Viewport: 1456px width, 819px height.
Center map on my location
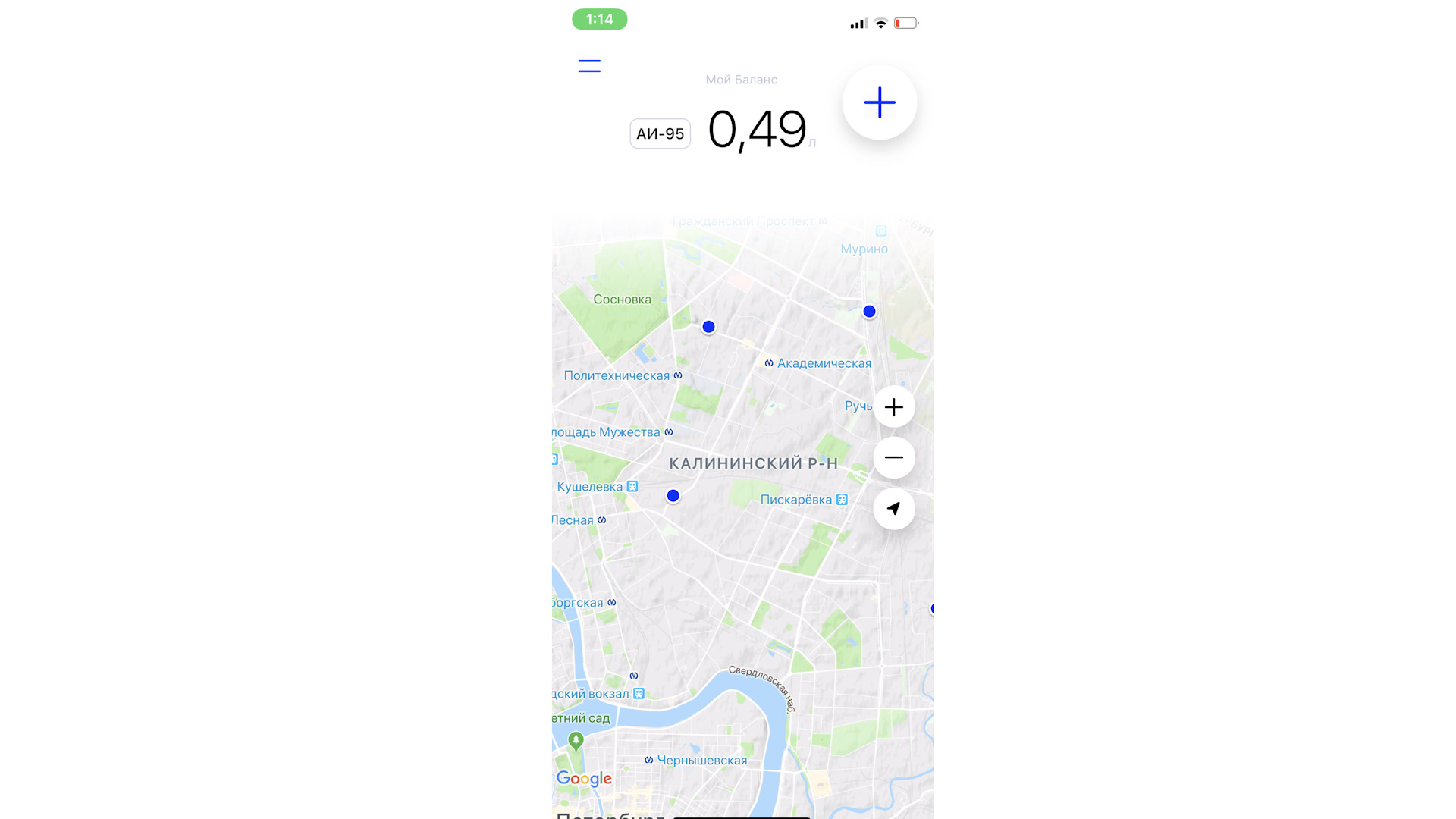coord(894,509)
